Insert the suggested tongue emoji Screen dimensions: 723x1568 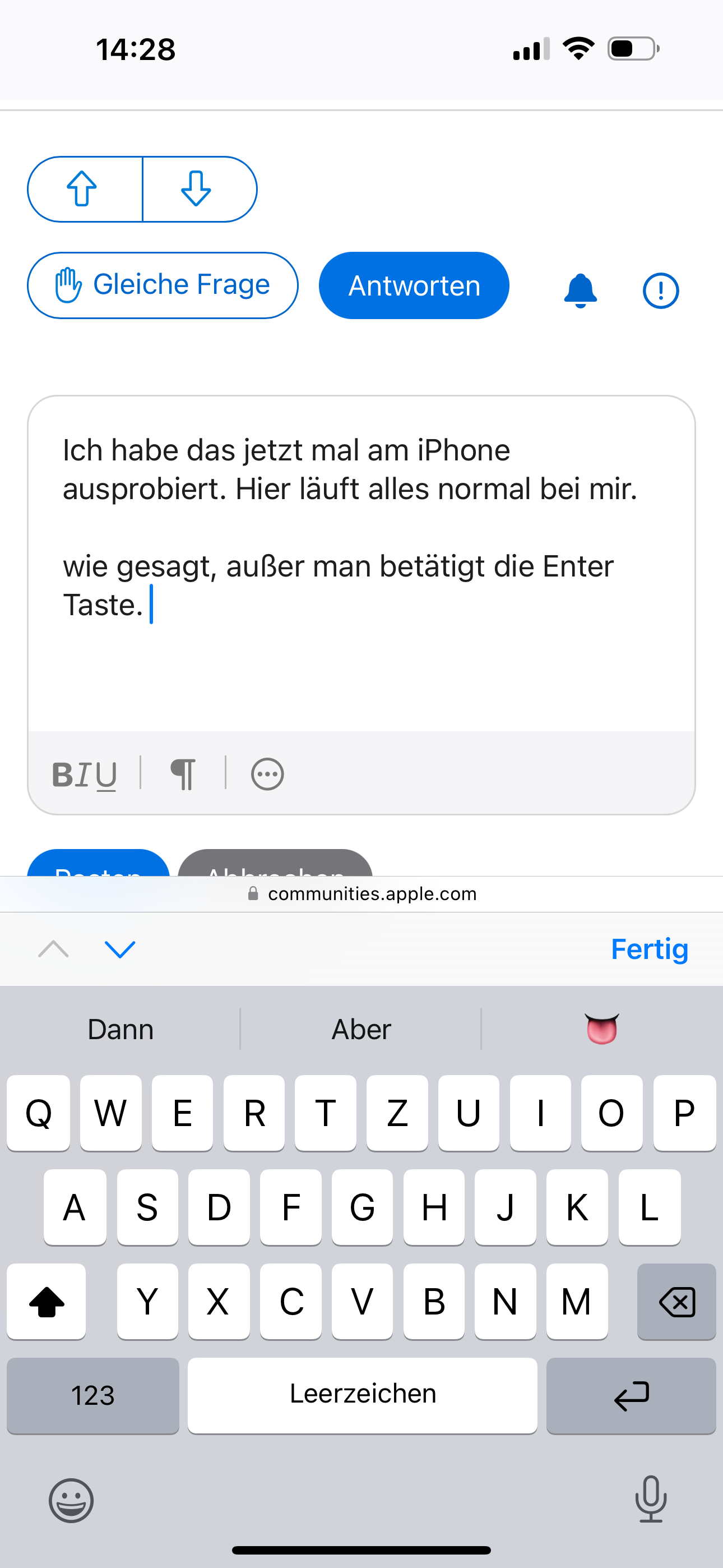(601, 1029)
